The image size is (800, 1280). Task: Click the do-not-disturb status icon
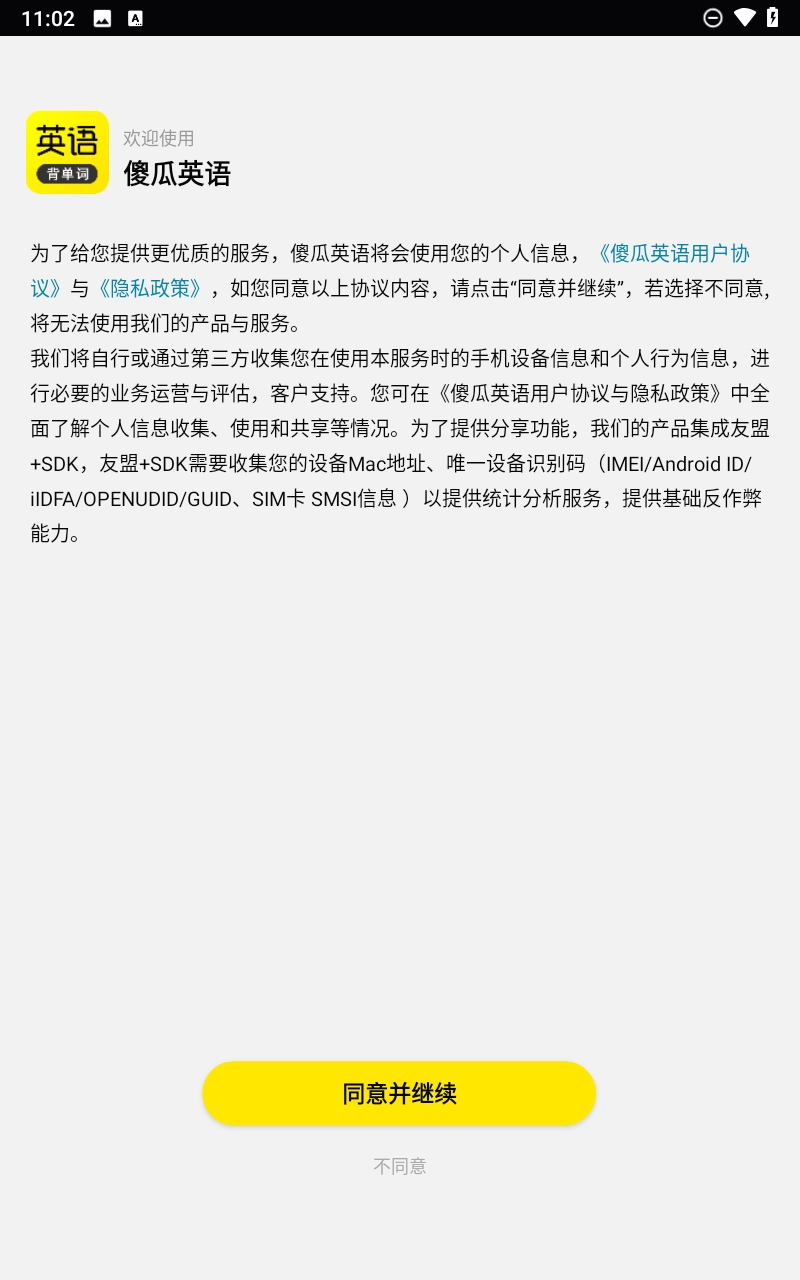tap(712, 18)
